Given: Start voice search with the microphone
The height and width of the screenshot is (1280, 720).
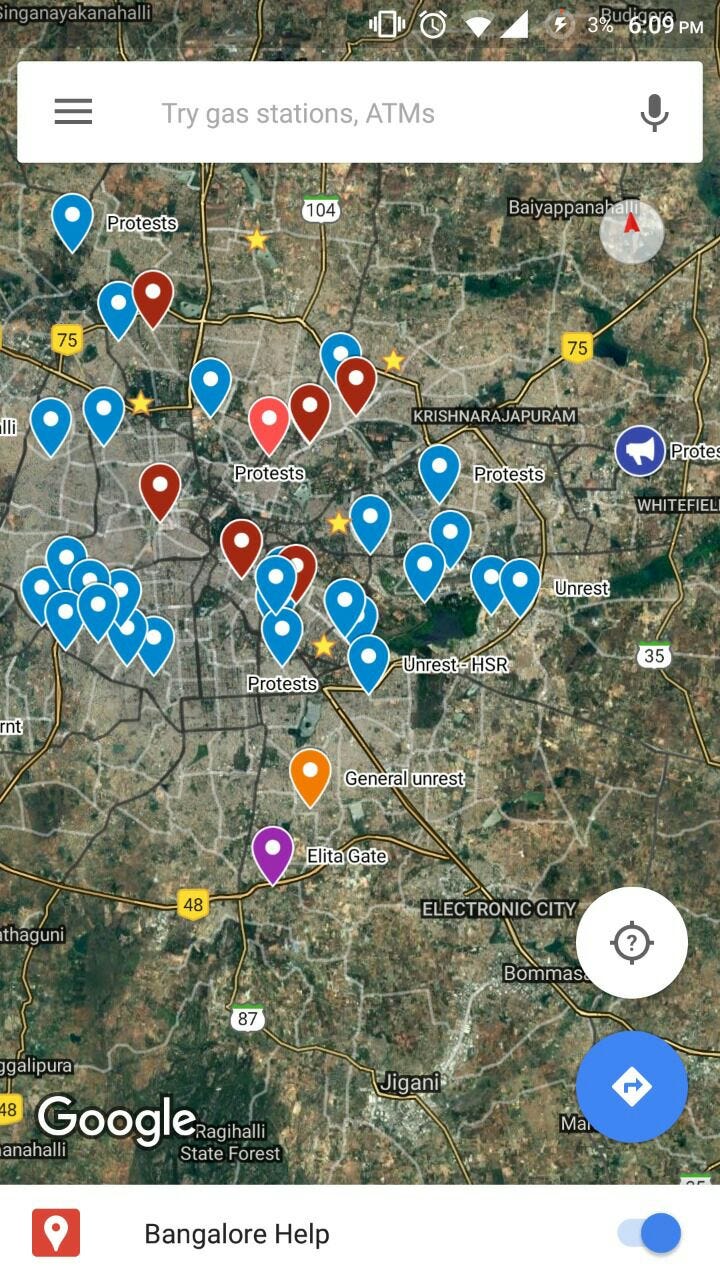Looking at the screenshot, I should 654,113.
